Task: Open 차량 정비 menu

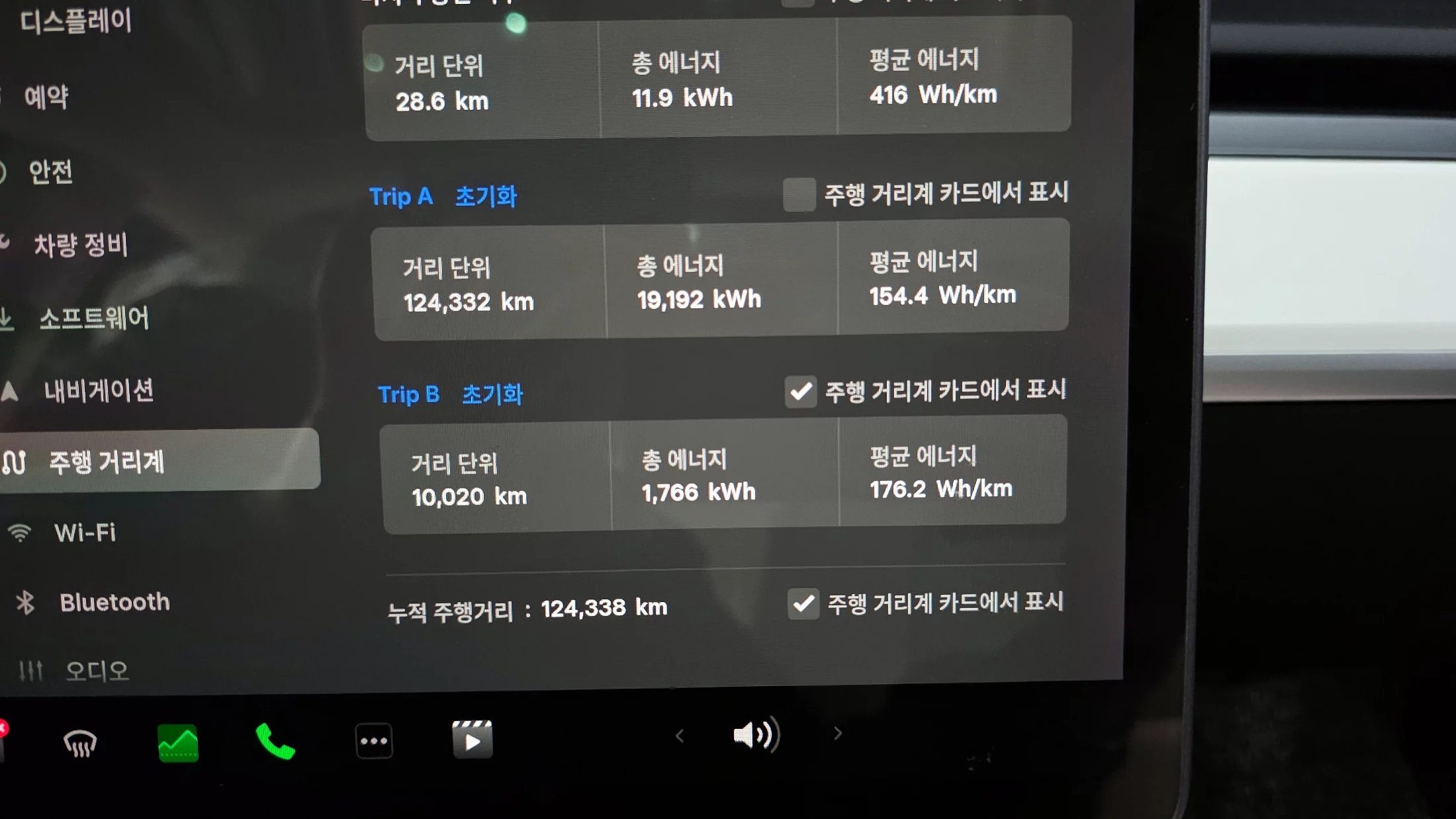Action: tap(80, 245)
